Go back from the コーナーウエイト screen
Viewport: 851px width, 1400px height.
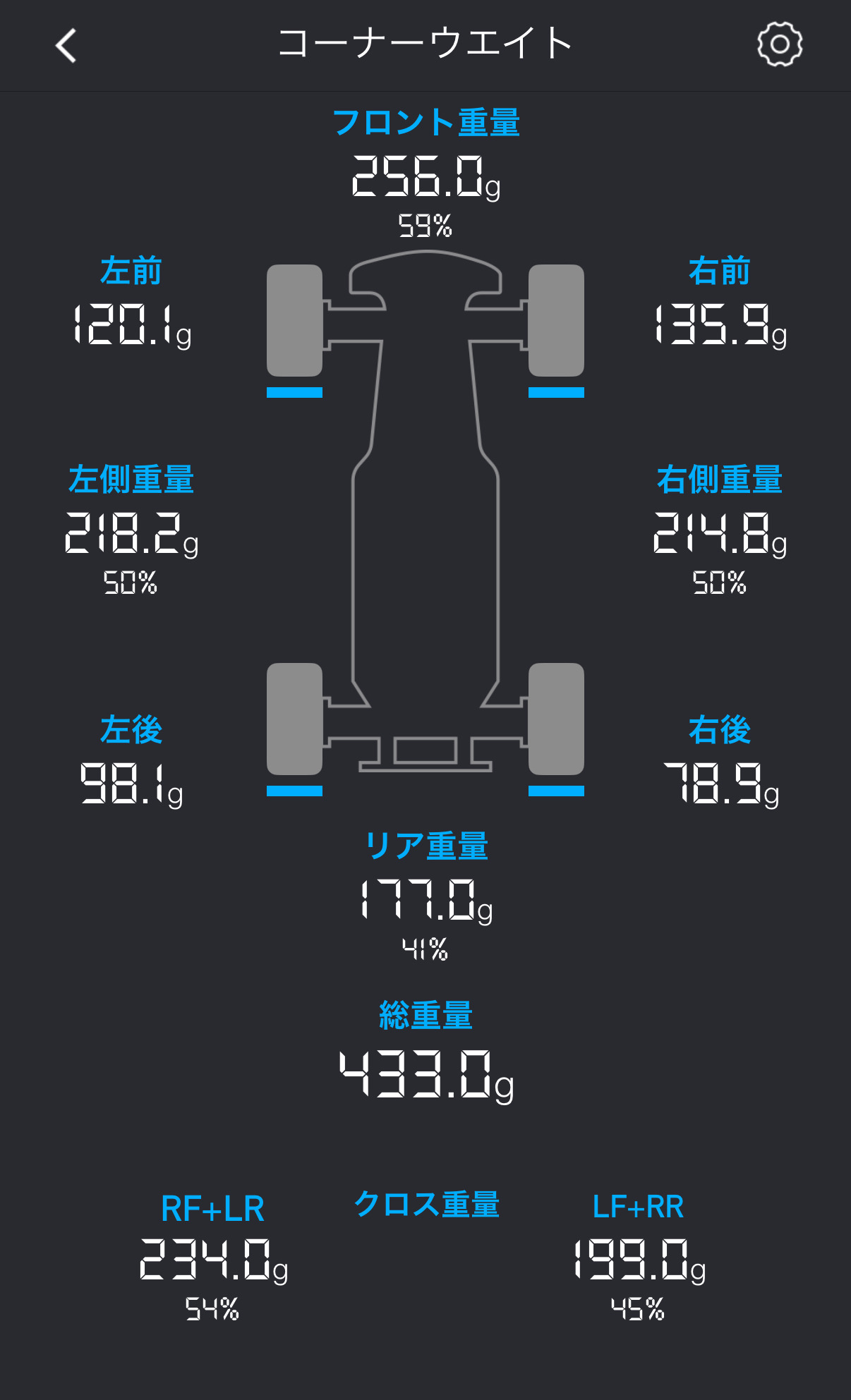click(x=66, y=46)
